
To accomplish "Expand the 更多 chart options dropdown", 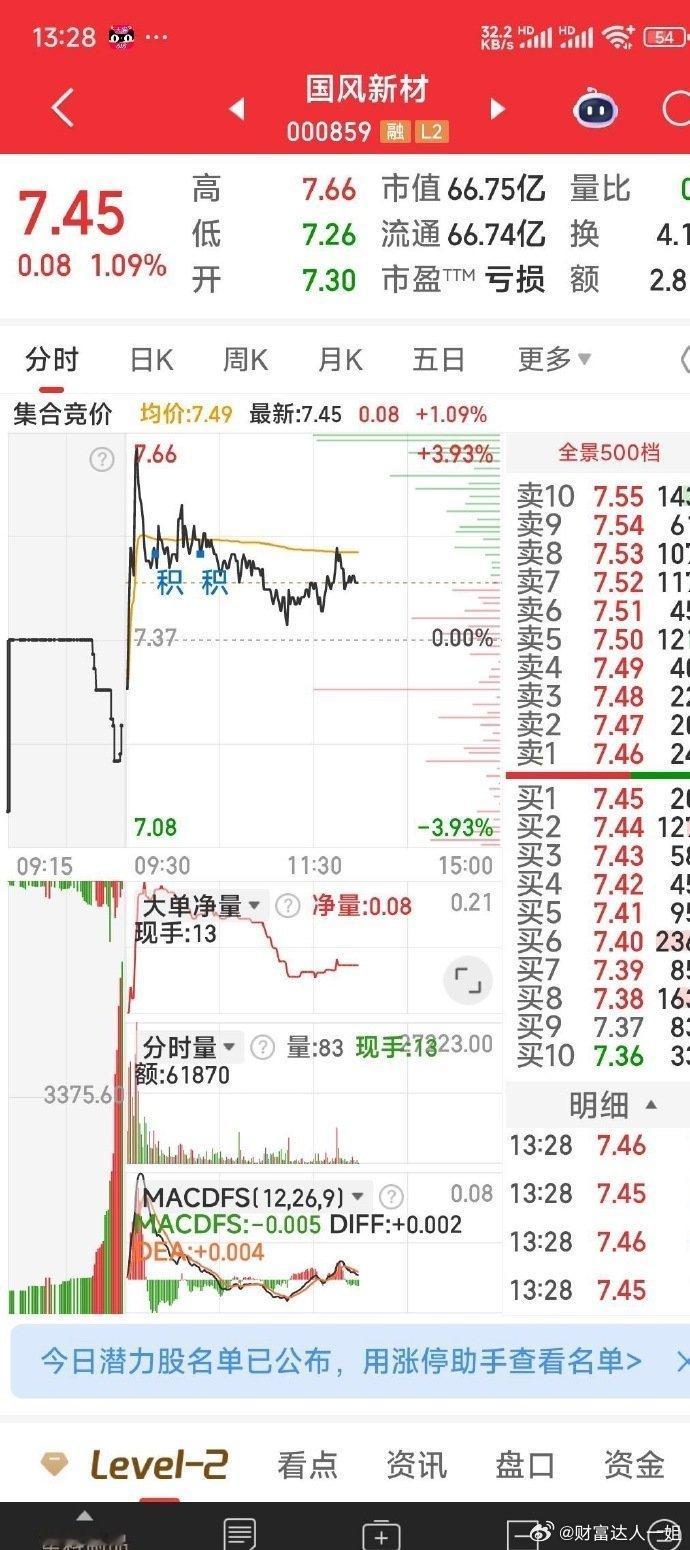I will point(554,359).
